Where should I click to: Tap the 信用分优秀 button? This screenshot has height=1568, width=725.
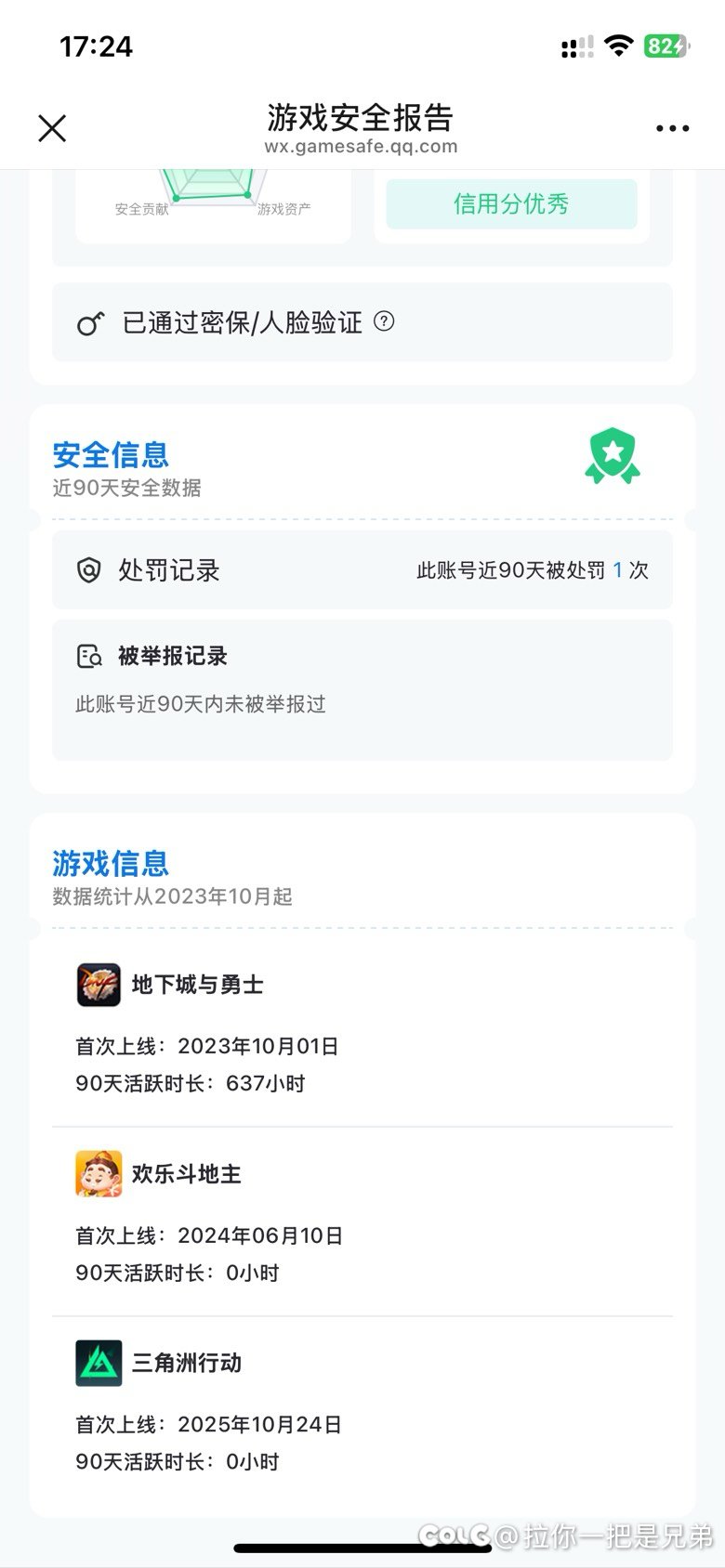point(511,204)
